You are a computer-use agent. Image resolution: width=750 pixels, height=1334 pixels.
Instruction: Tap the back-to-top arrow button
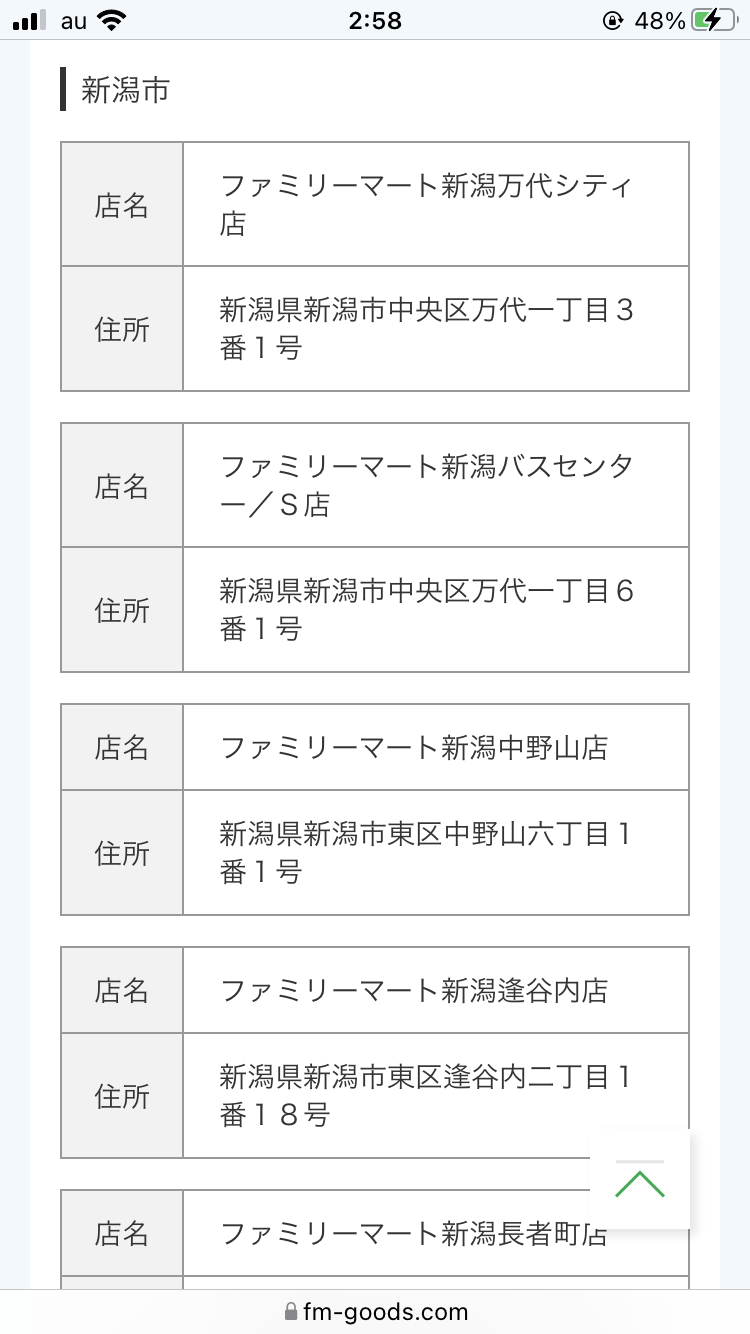(x=640, y=1180)
